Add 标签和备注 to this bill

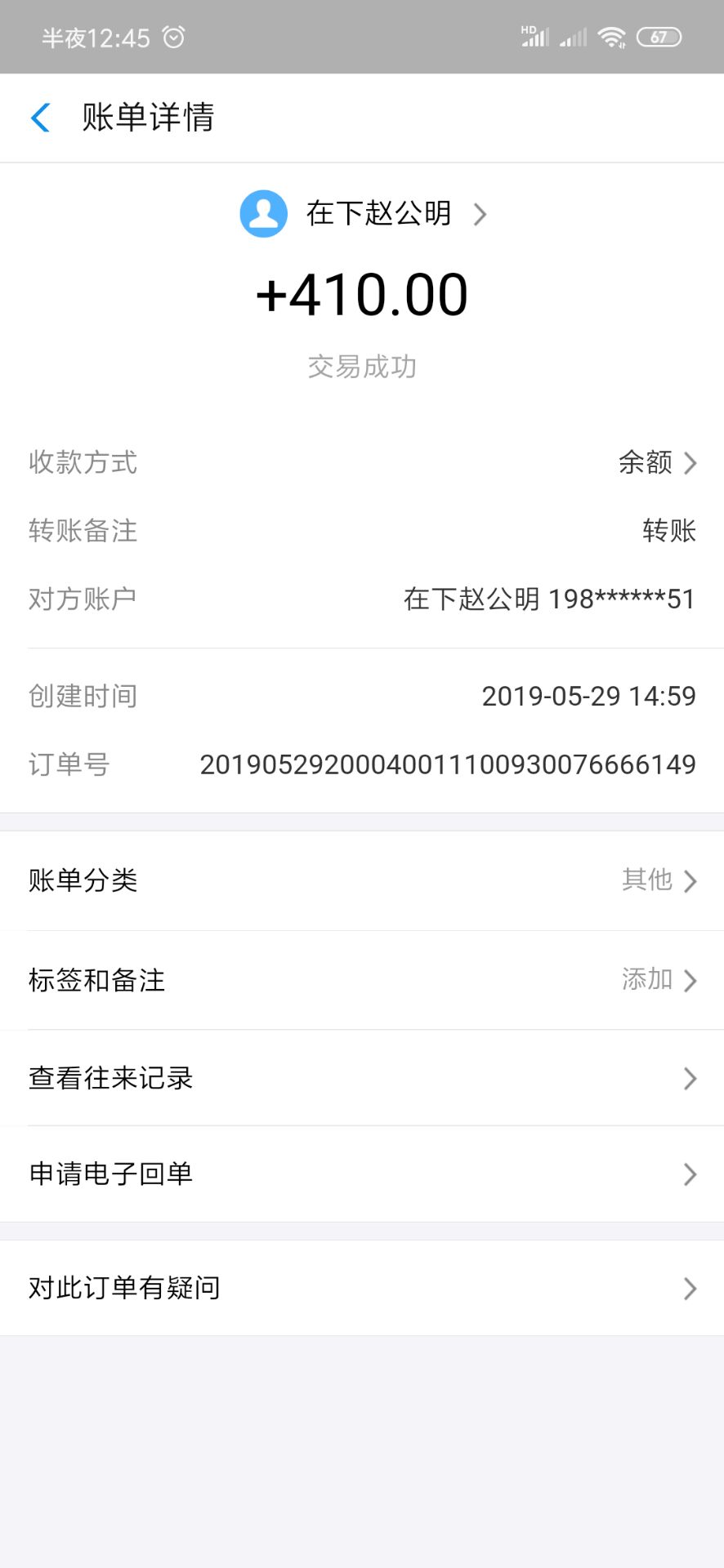coord(362,980)
